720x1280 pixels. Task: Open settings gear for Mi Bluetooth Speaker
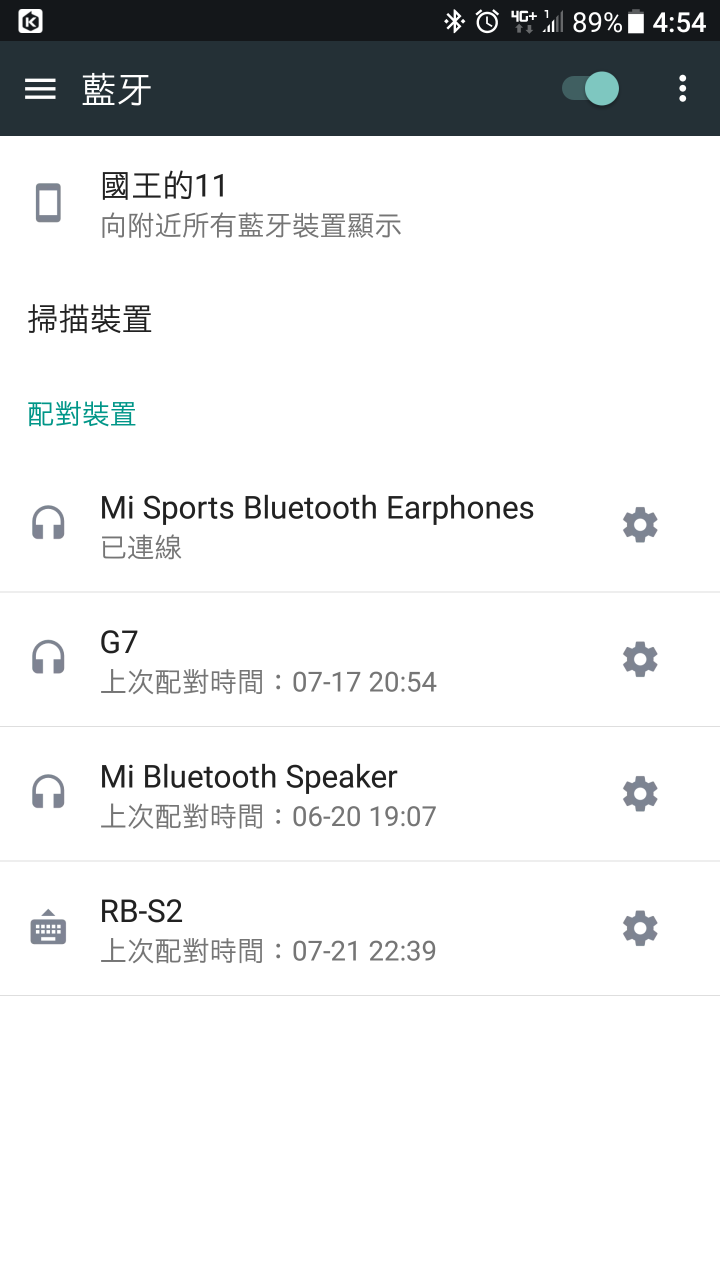pyautogui.click(x=640, y=794)
